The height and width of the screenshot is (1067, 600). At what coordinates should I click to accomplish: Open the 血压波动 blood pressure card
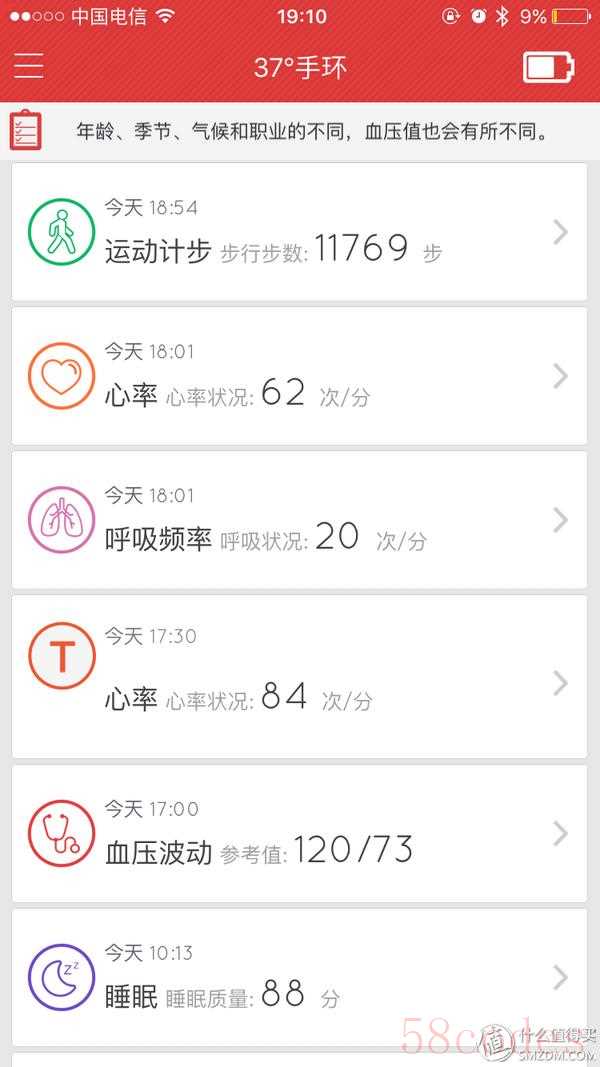click(x=299, y=834)
